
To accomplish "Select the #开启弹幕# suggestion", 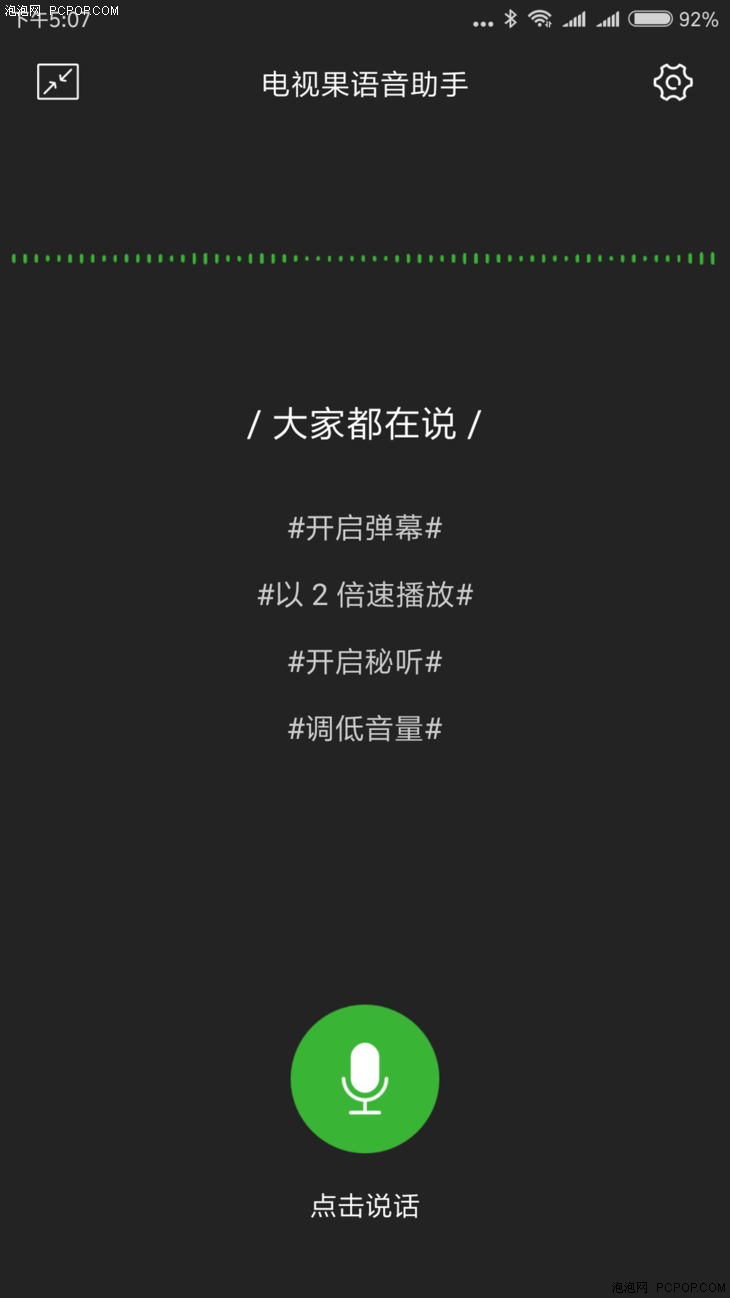I will 365,528.
